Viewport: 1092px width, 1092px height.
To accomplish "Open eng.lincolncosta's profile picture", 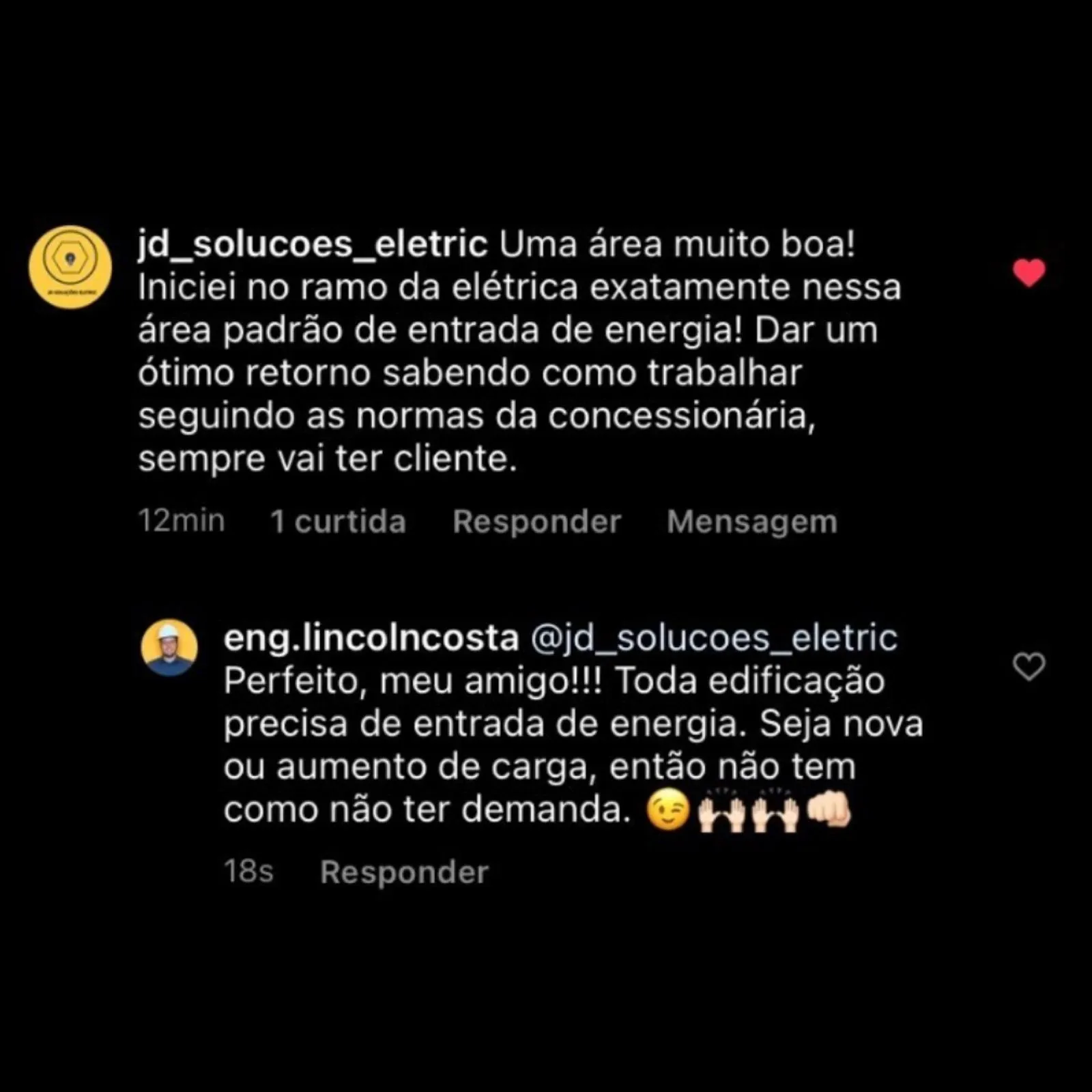I will (x=169, y=648).
